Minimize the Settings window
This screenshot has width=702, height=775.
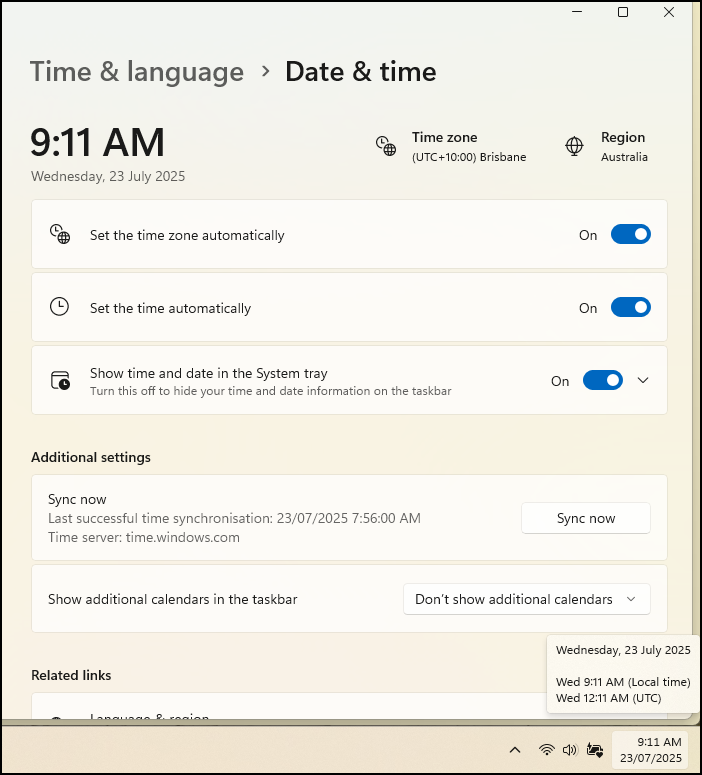(578, 12)
